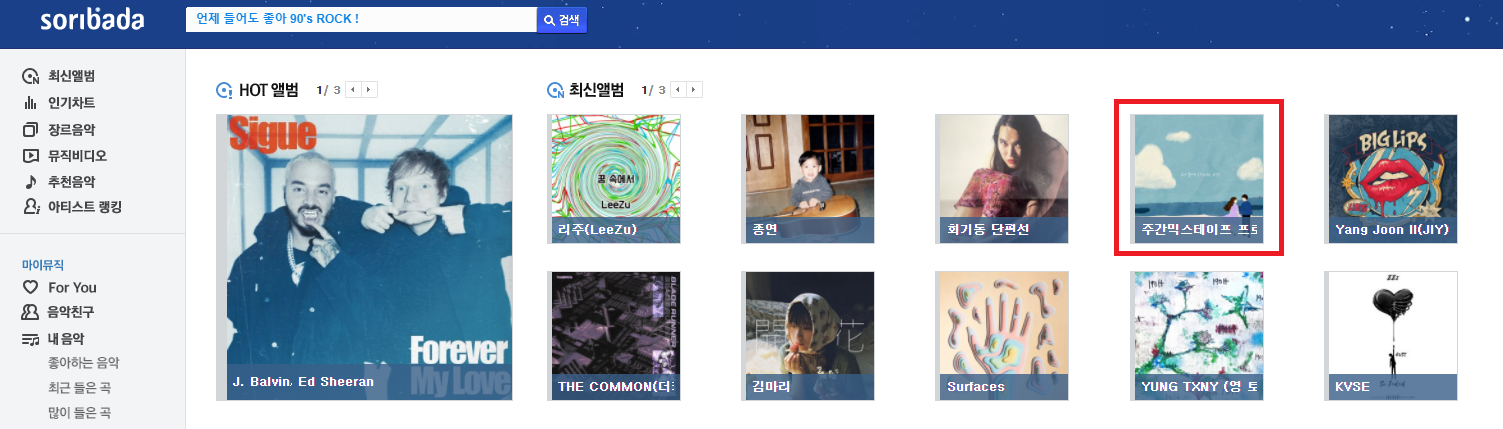Image resolution: width=1503 pixels, height=429 pixels.
Task: Open the 주간믹스테이프 album tile
Action: 1197,179
